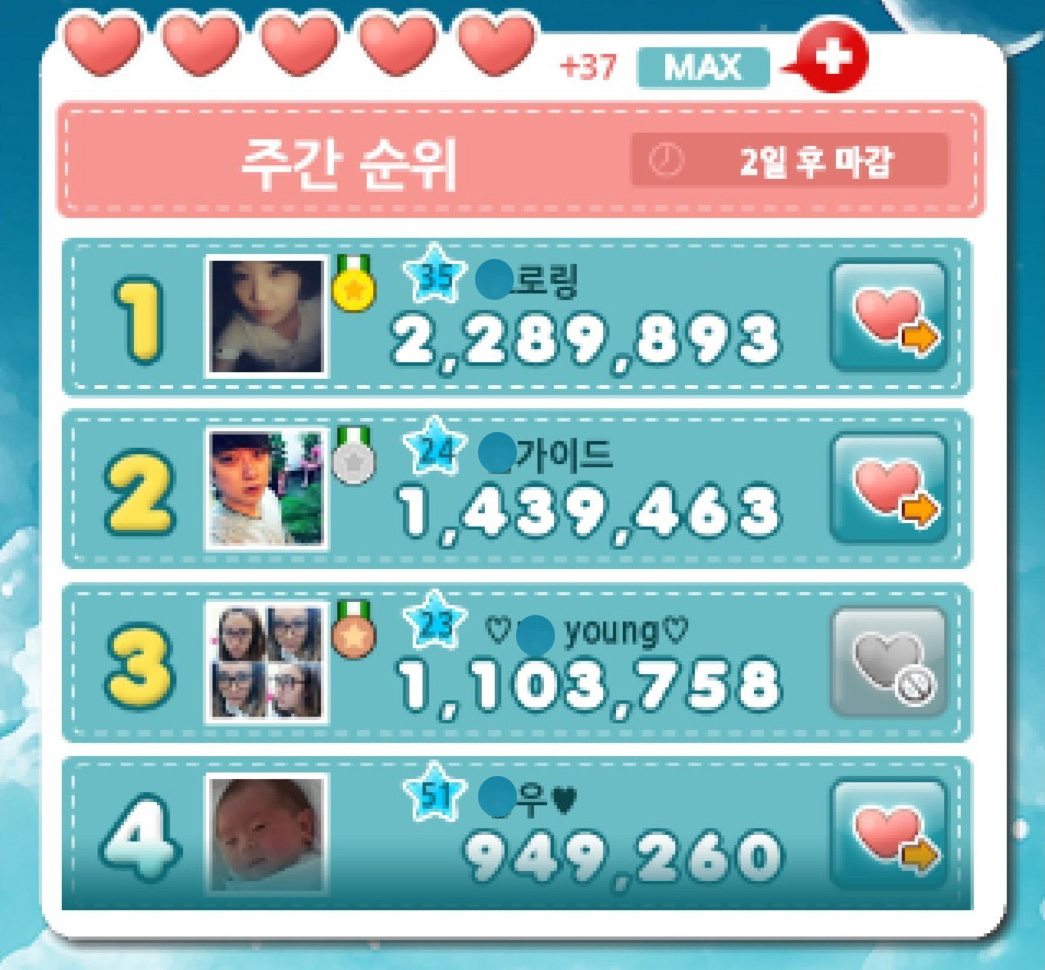Open the rank 2 player's profile photo

(x=266, y=489)
